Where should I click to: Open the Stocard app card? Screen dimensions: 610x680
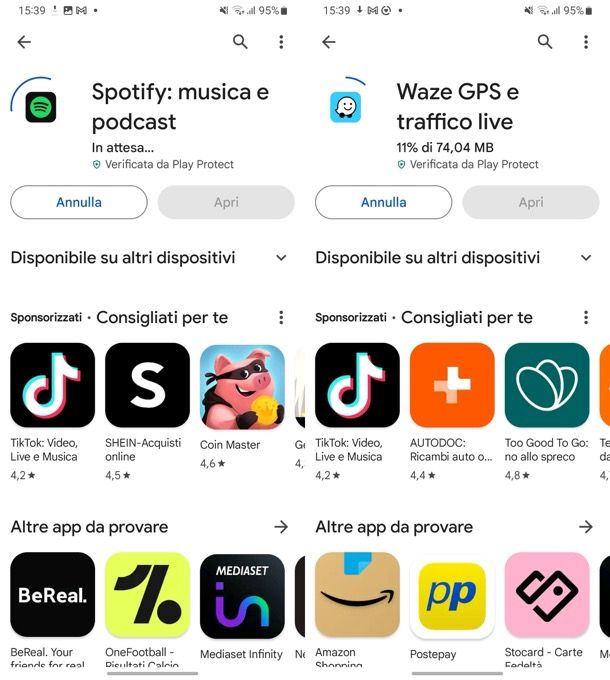[x=547, y=595]
